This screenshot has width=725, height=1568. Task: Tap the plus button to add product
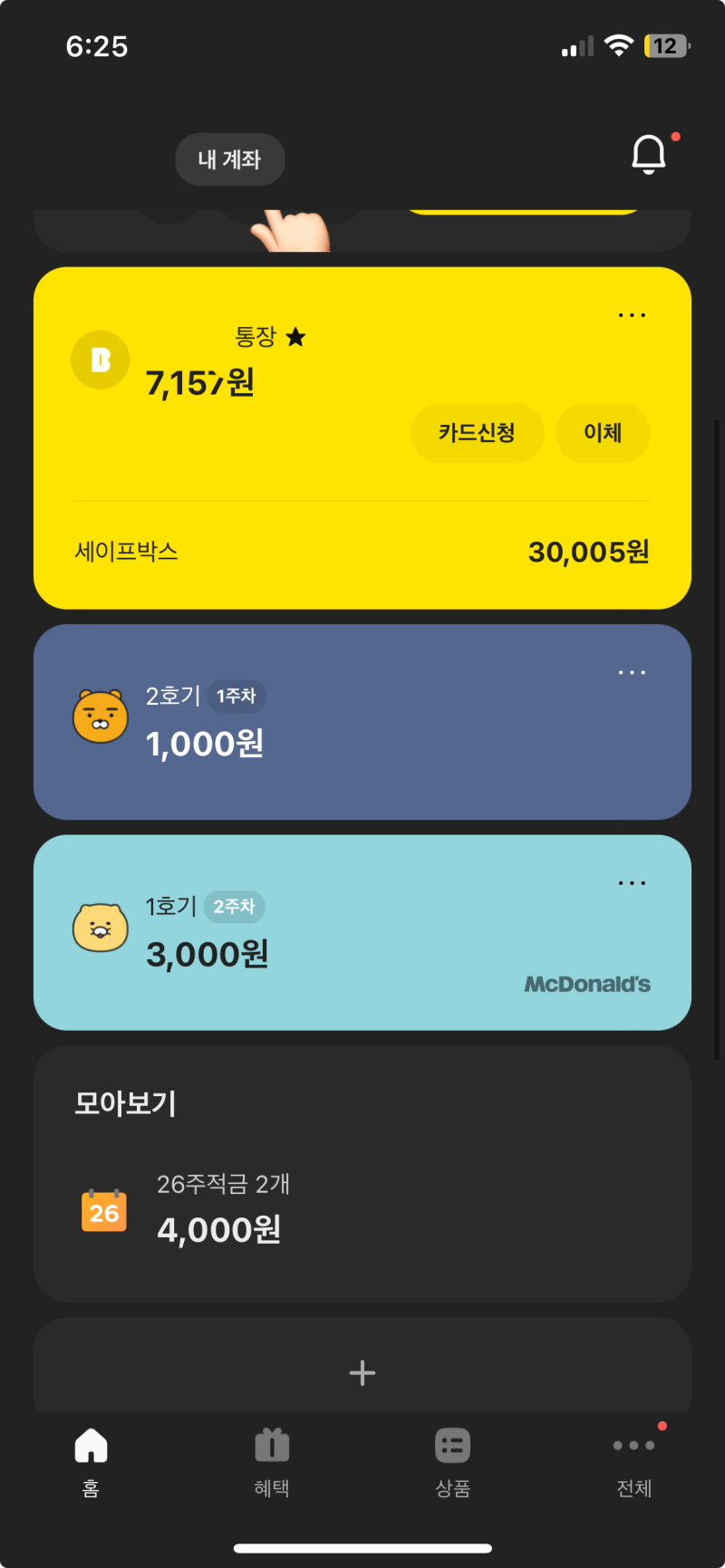pos(362,1372)
